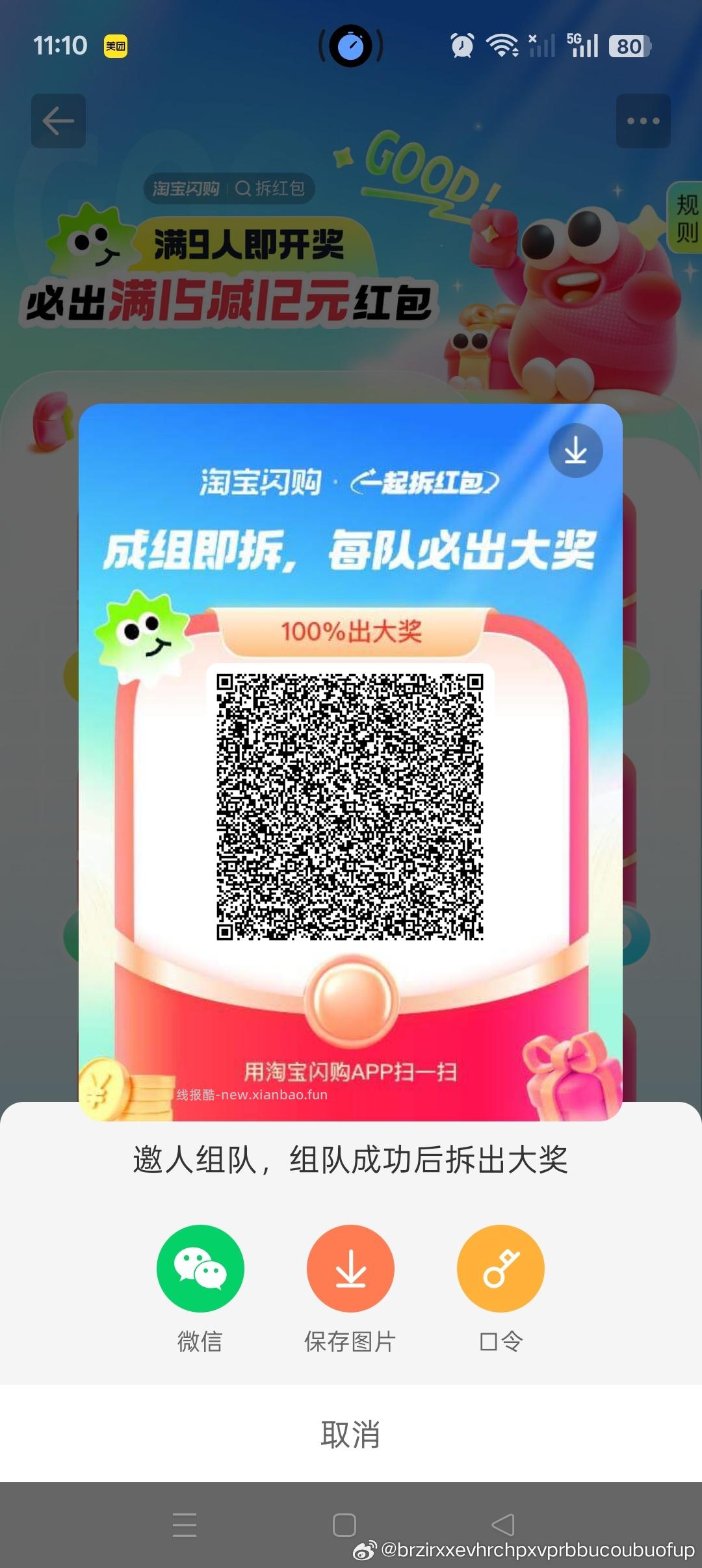Open the 口令 password share icon
The image size is (702, 1568).
500,1268
